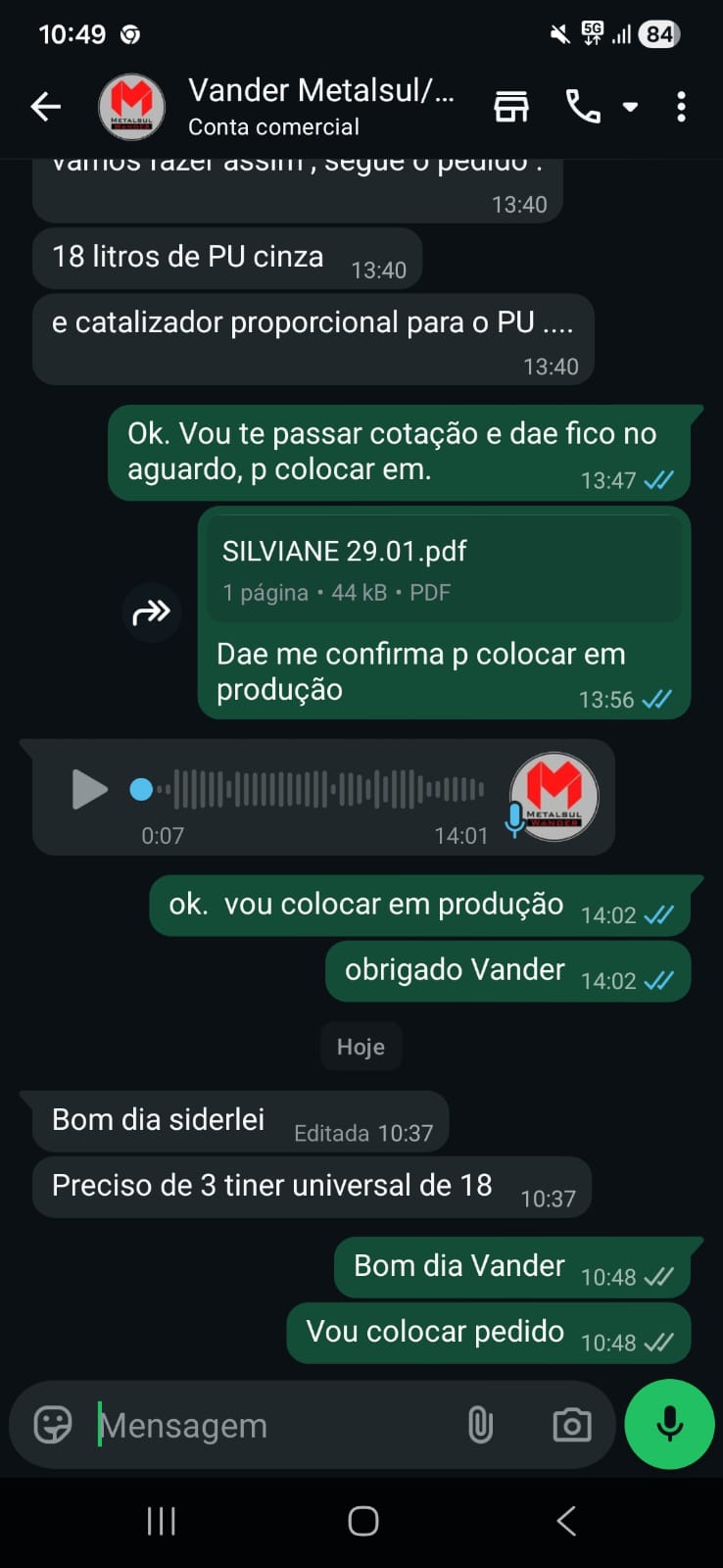Open the camera from message bar
This screenshot has height=1568, width=723.
point(571,1424)
